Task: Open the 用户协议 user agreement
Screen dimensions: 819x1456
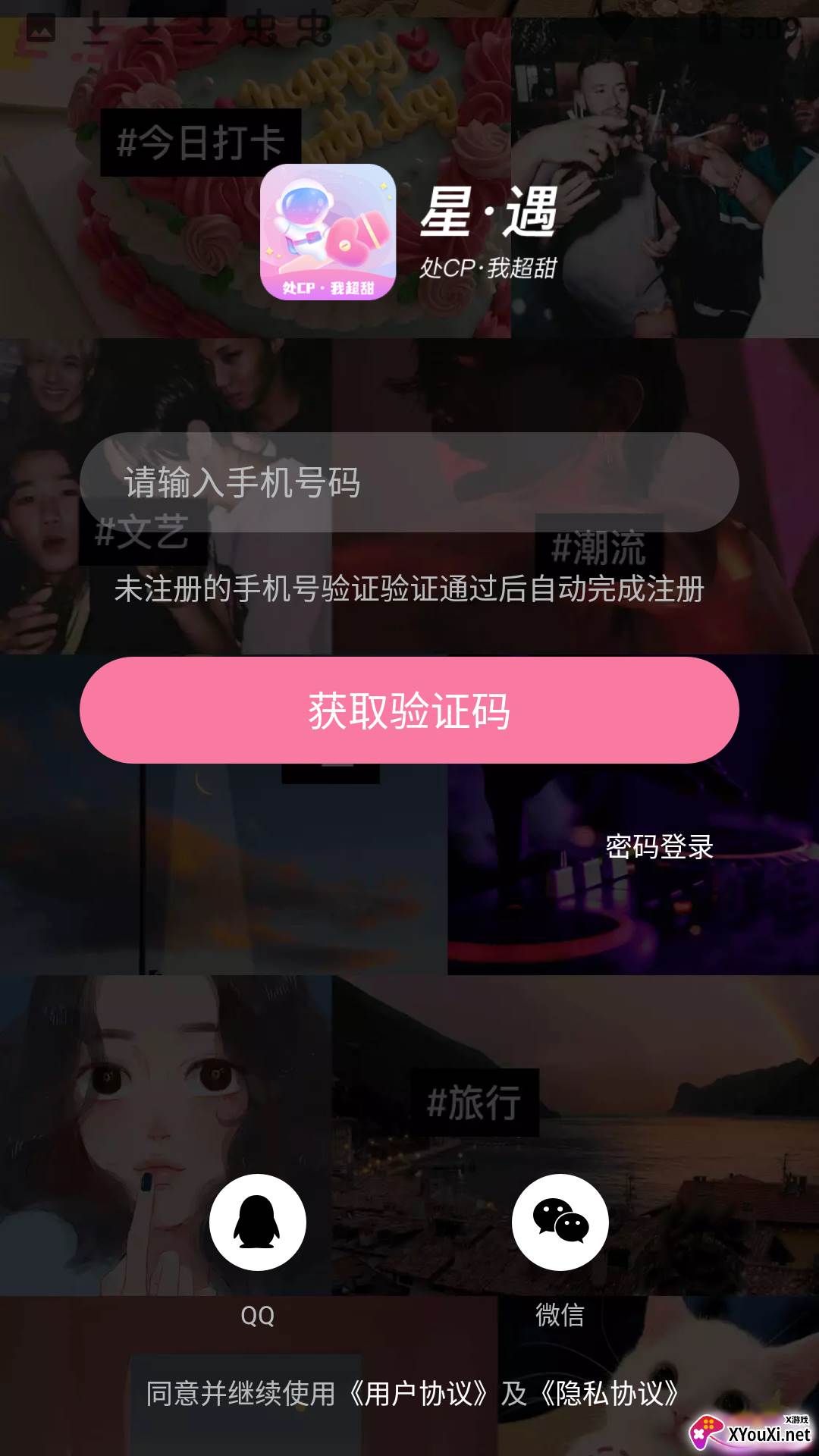Action: (418, 1394)
